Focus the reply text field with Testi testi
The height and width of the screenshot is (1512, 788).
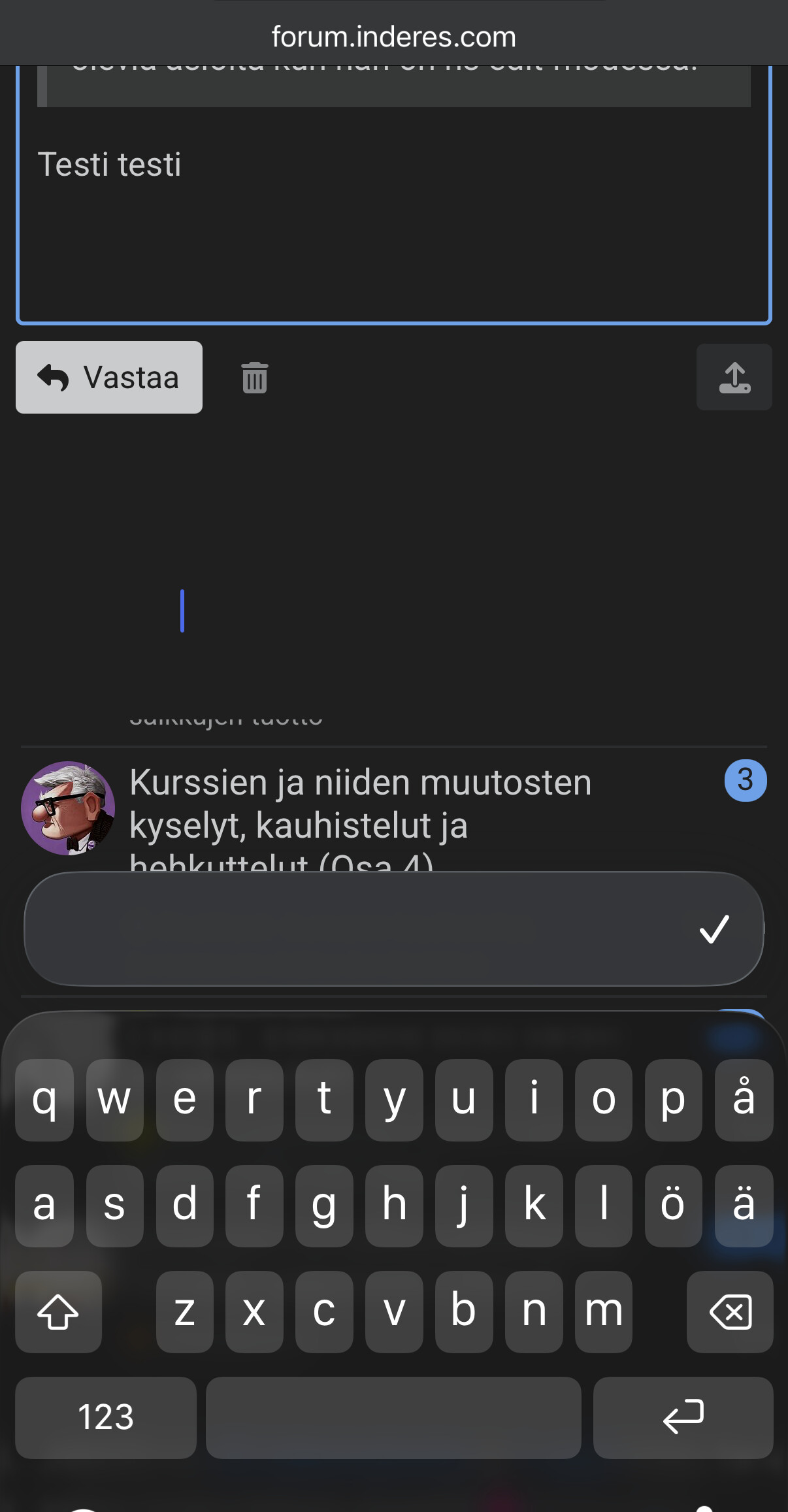pos(392,216)
